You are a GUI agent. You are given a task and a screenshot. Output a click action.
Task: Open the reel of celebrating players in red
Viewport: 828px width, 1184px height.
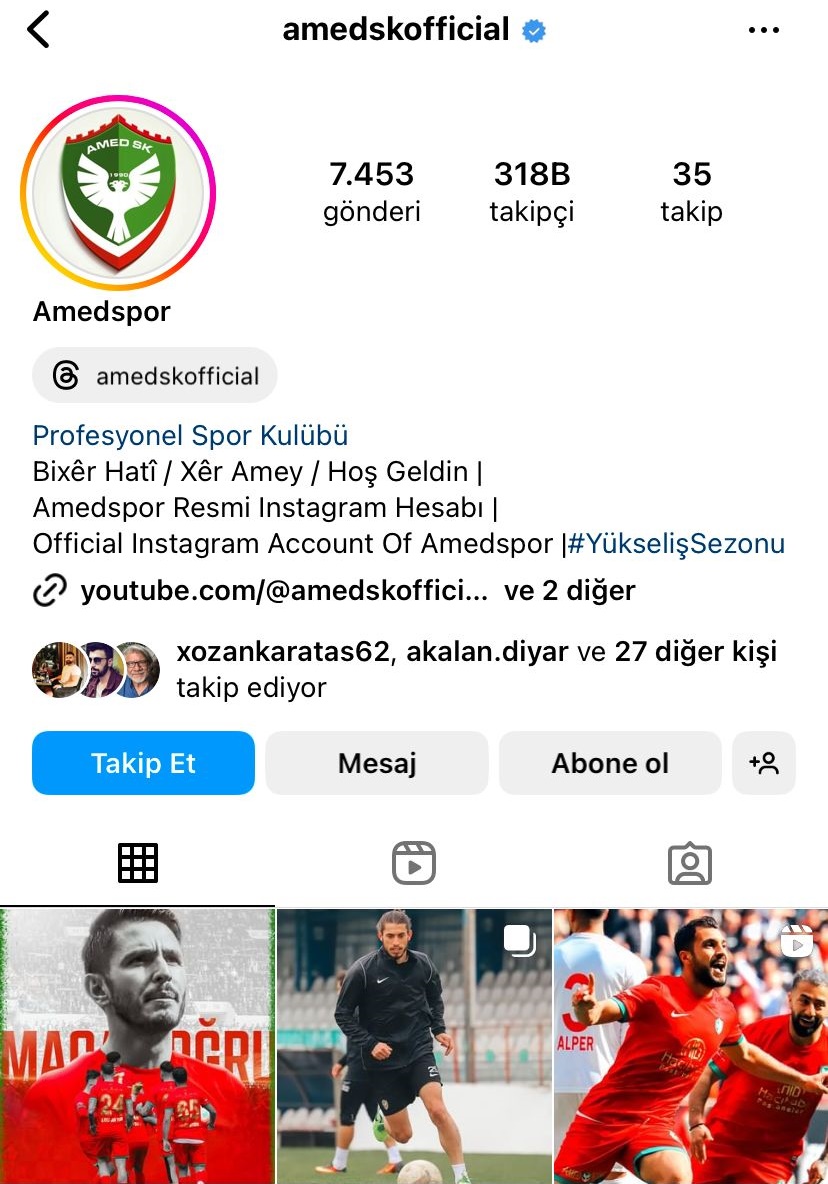[691, 1045]
